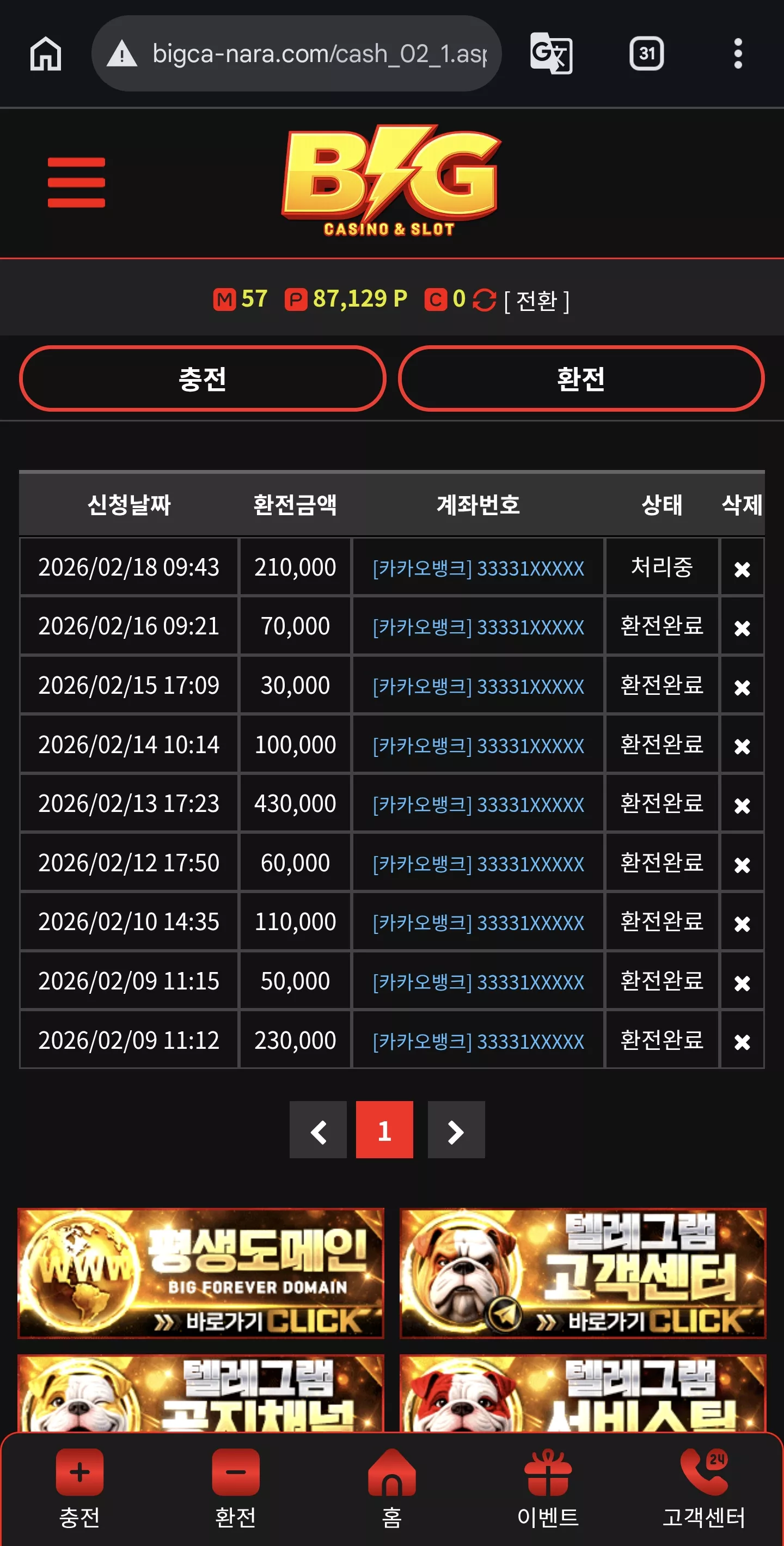Go to the previous page arrow
784x1546 pixels.
pyautogui.click(x=318, y=1129)
